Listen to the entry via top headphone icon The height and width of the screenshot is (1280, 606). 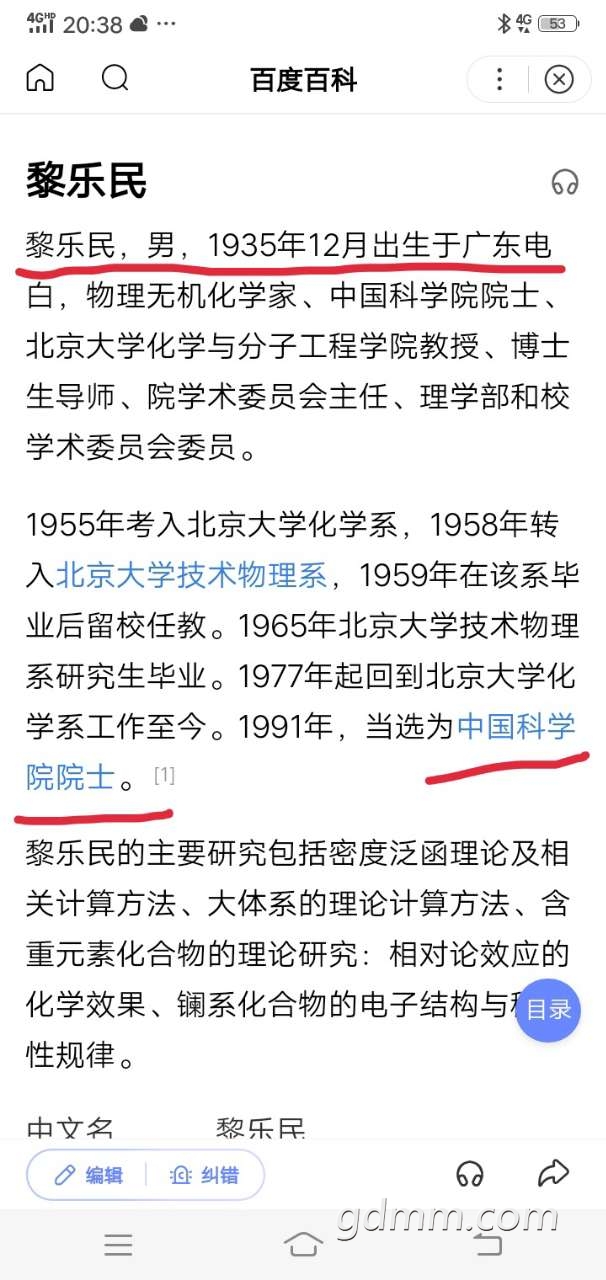[x=565, y=182]
